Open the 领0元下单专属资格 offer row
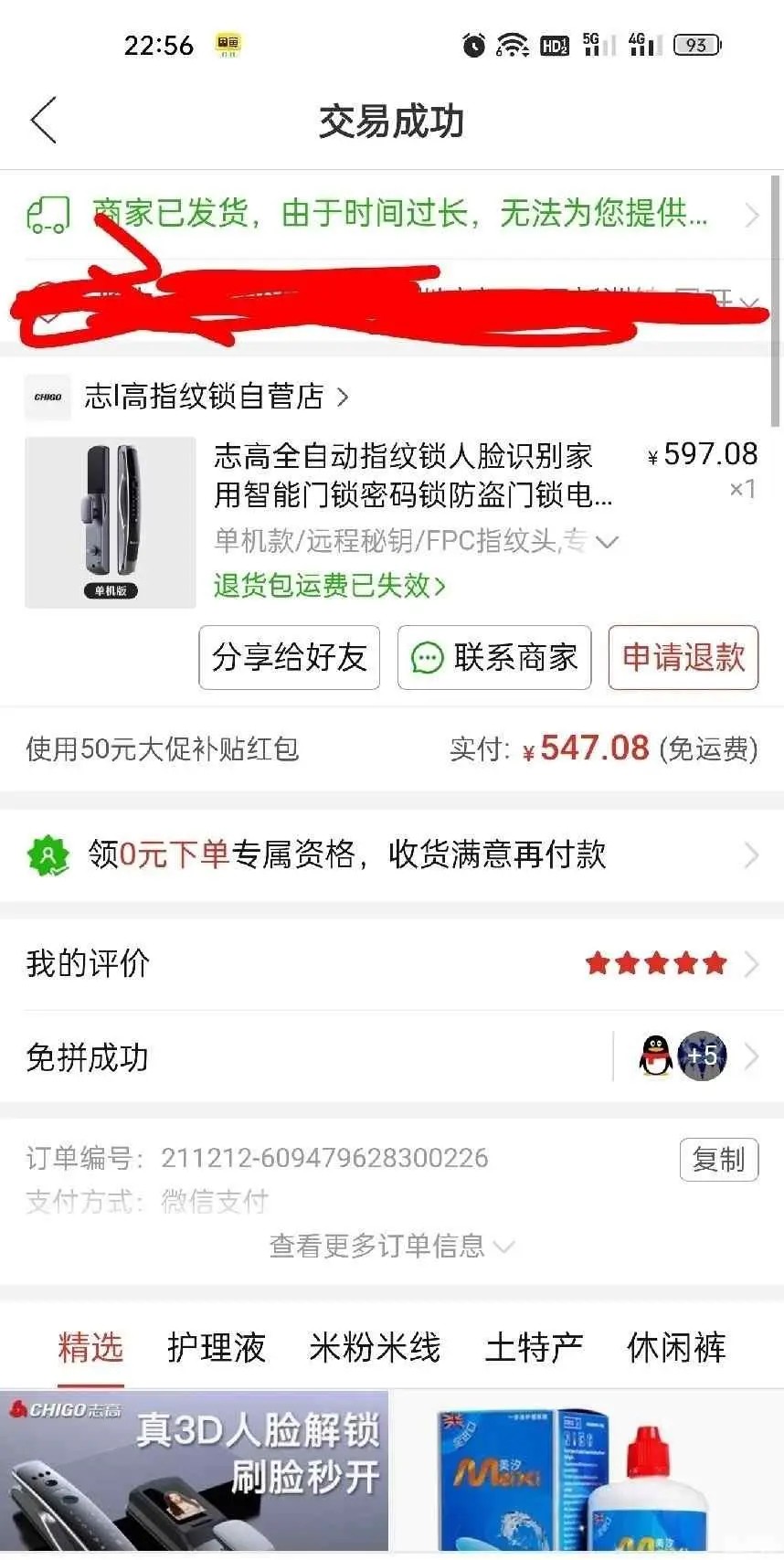 tap(393, 854)
